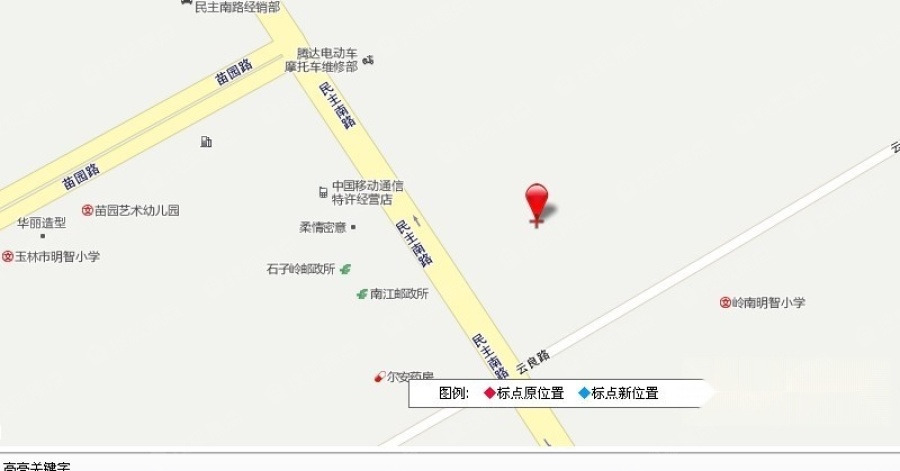
Task: Tap the red location marker pin
Action: (x=537, y=200)
